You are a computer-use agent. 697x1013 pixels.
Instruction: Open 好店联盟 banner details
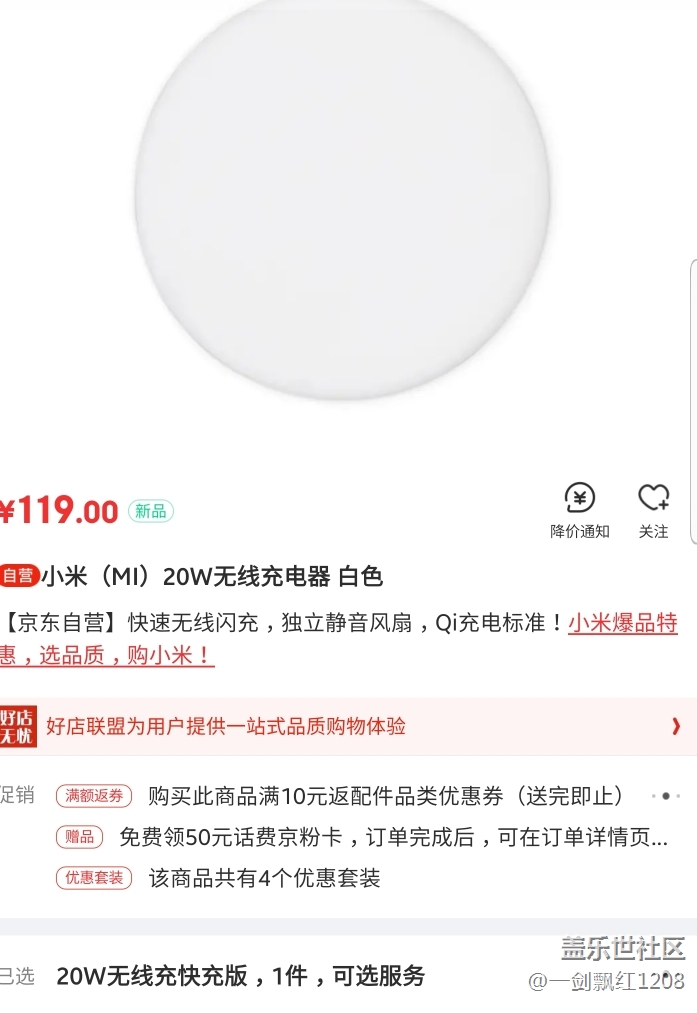click(348, 726)
